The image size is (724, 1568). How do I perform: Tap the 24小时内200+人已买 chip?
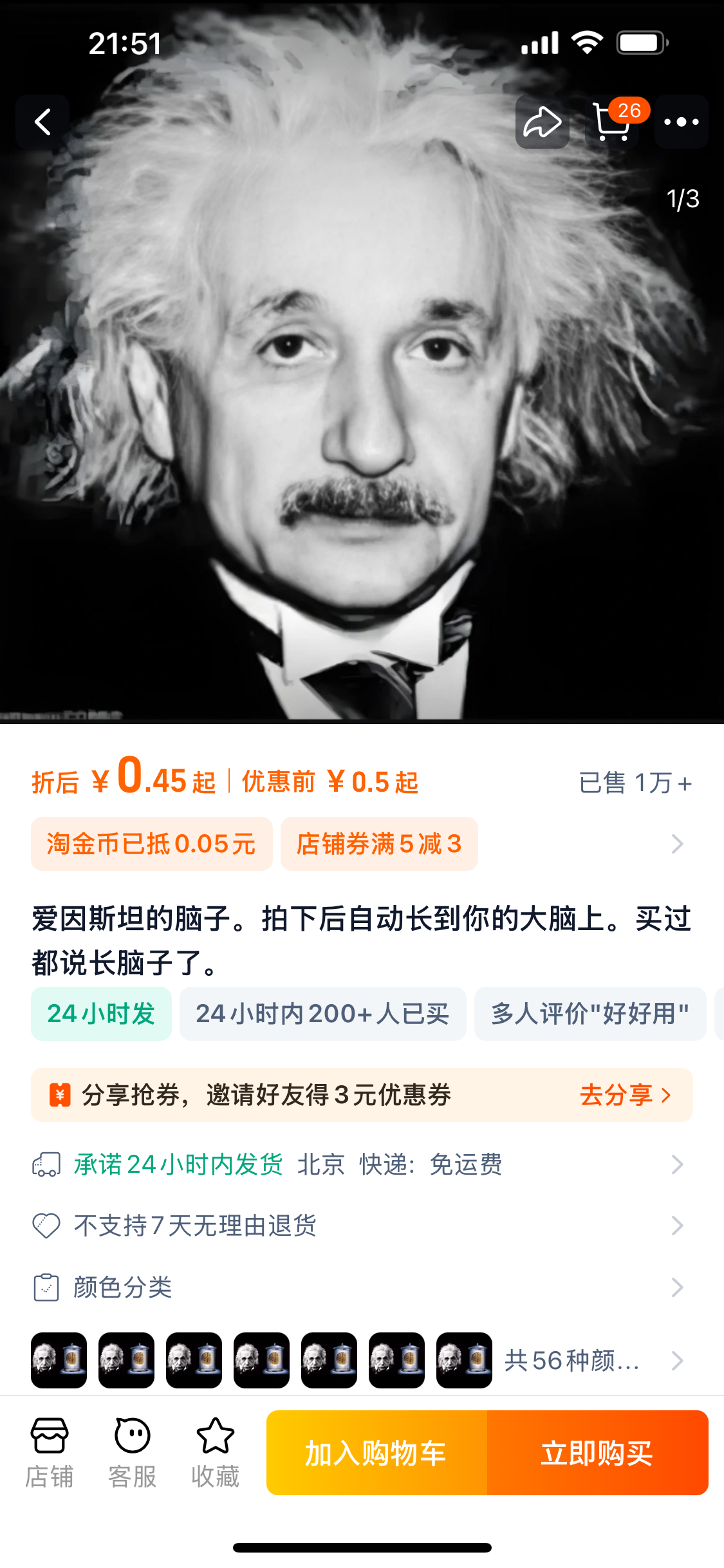tap(322, 1014)
